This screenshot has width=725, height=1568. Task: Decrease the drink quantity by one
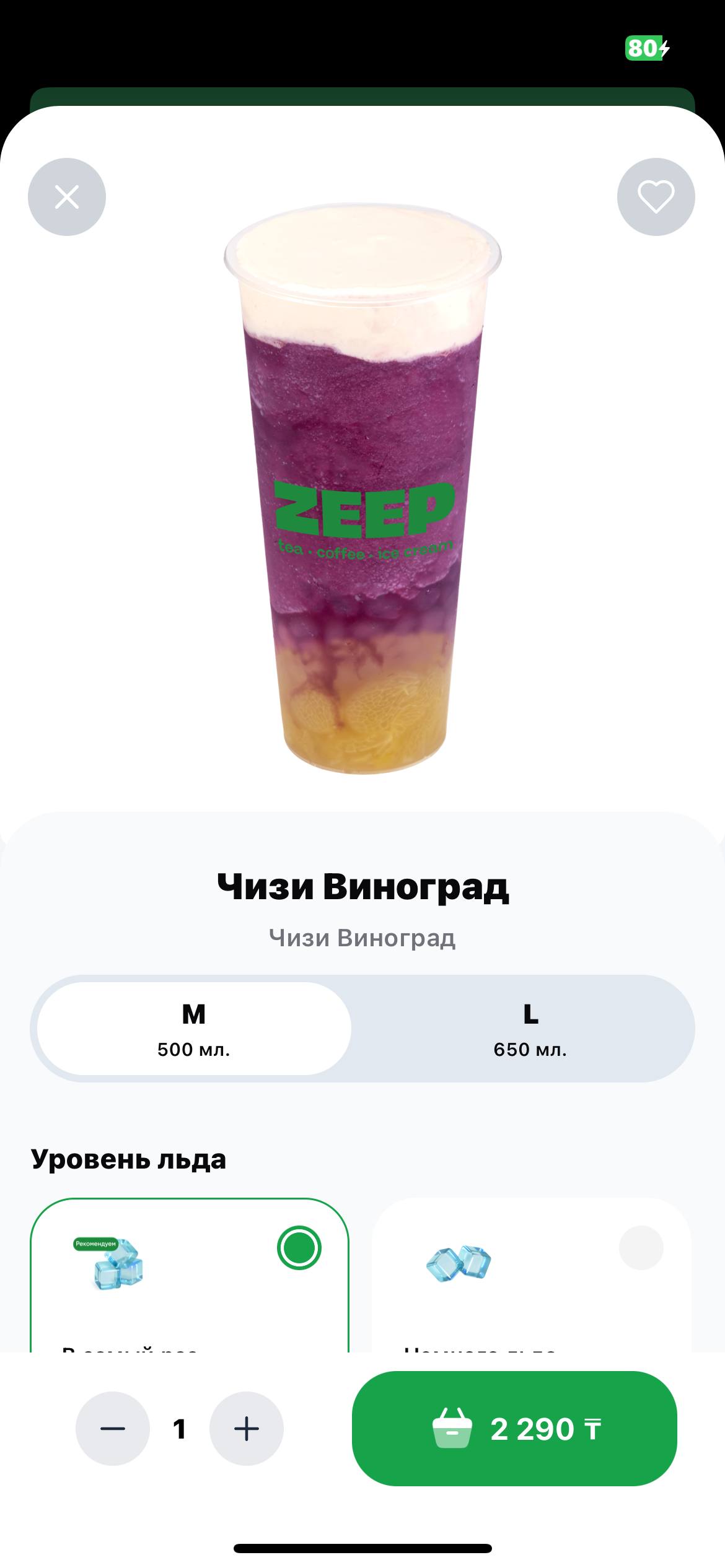pyautogui.click(x=113, y=1429)
